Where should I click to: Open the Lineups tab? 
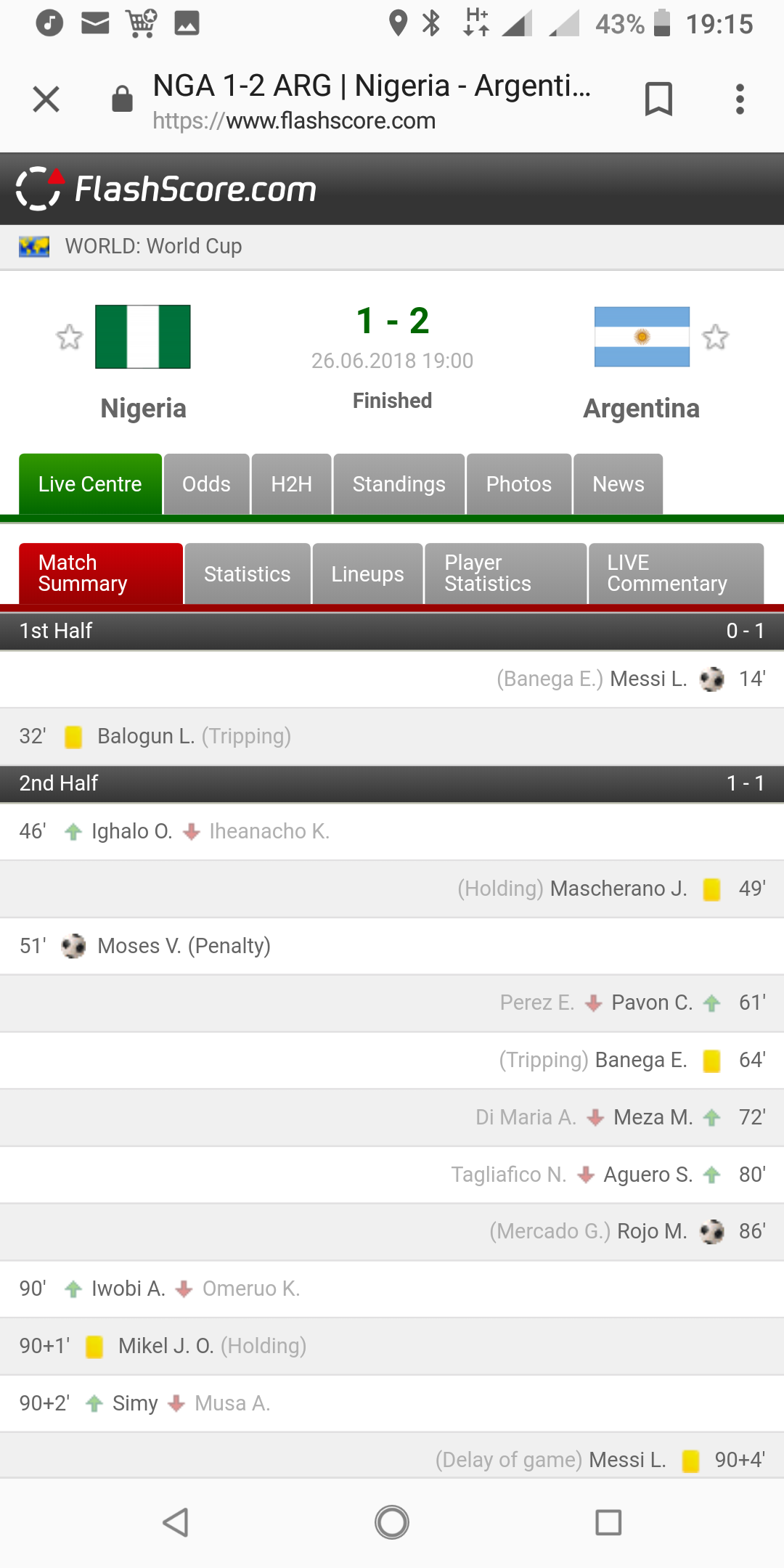click(x=367, y=573)
